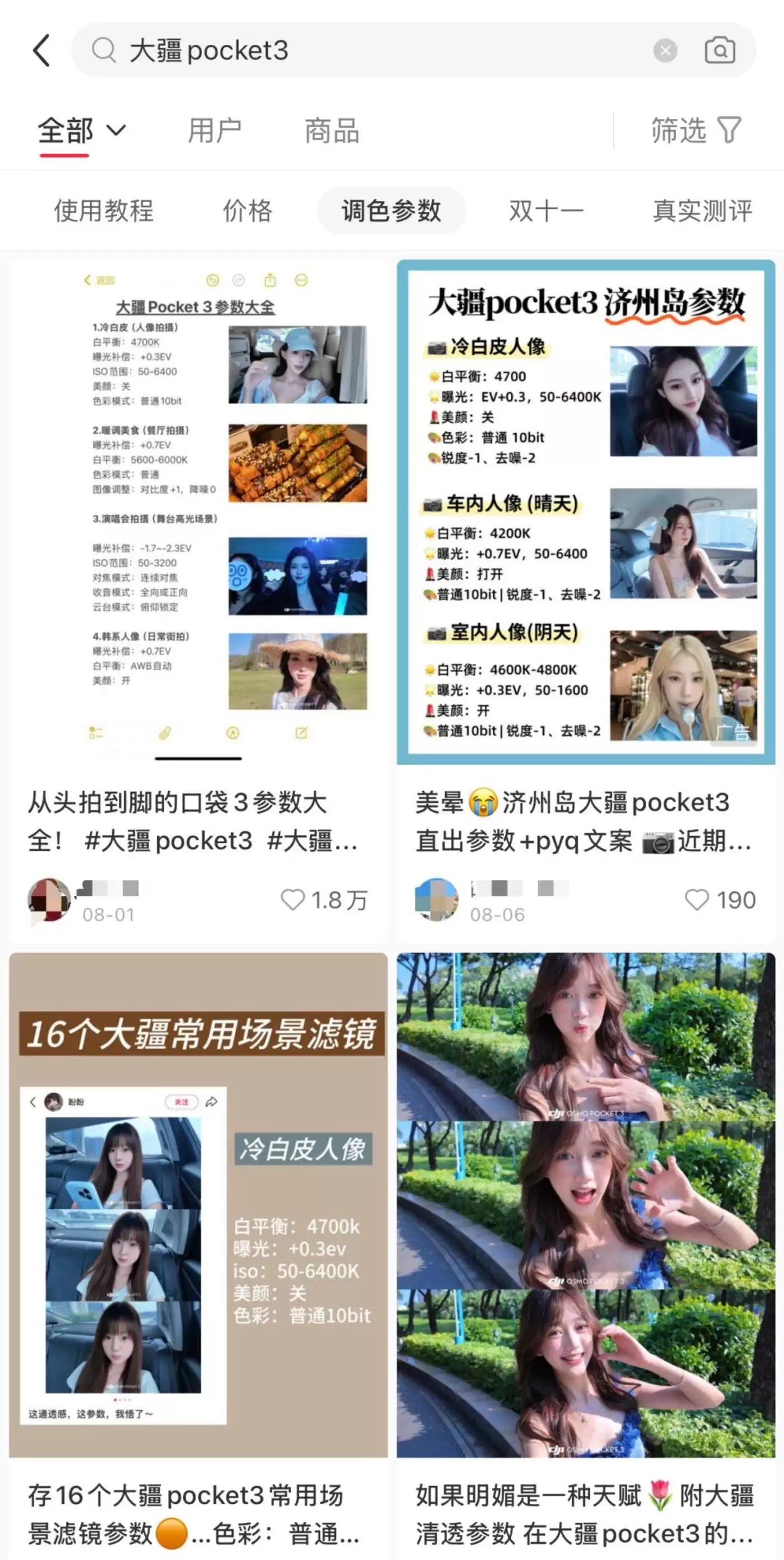Go back using the top-left arrow
The height and width of the screenshot is (1560, 784).
pos(41,50)
